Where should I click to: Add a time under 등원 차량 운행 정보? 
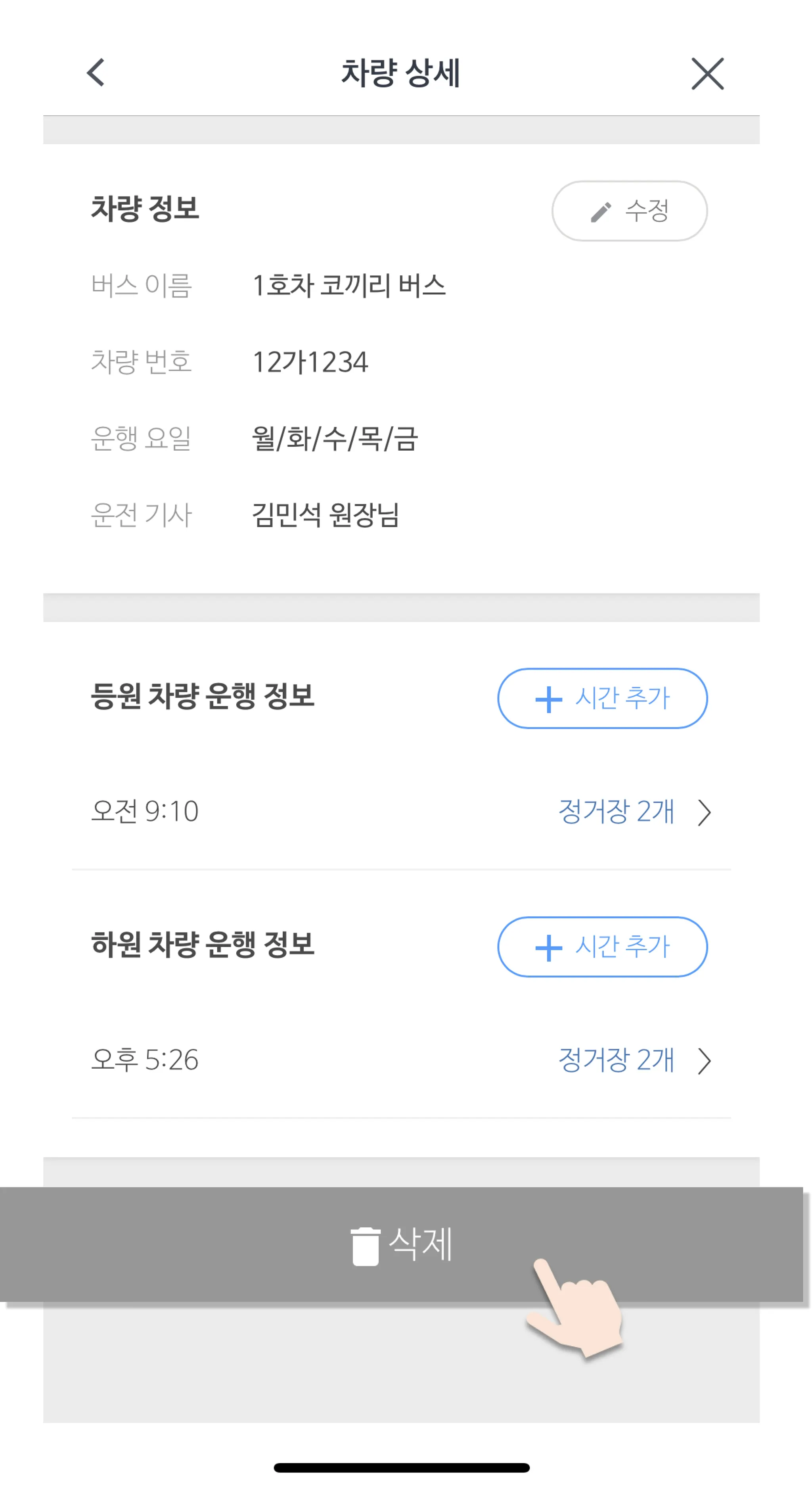click(602, 698)
